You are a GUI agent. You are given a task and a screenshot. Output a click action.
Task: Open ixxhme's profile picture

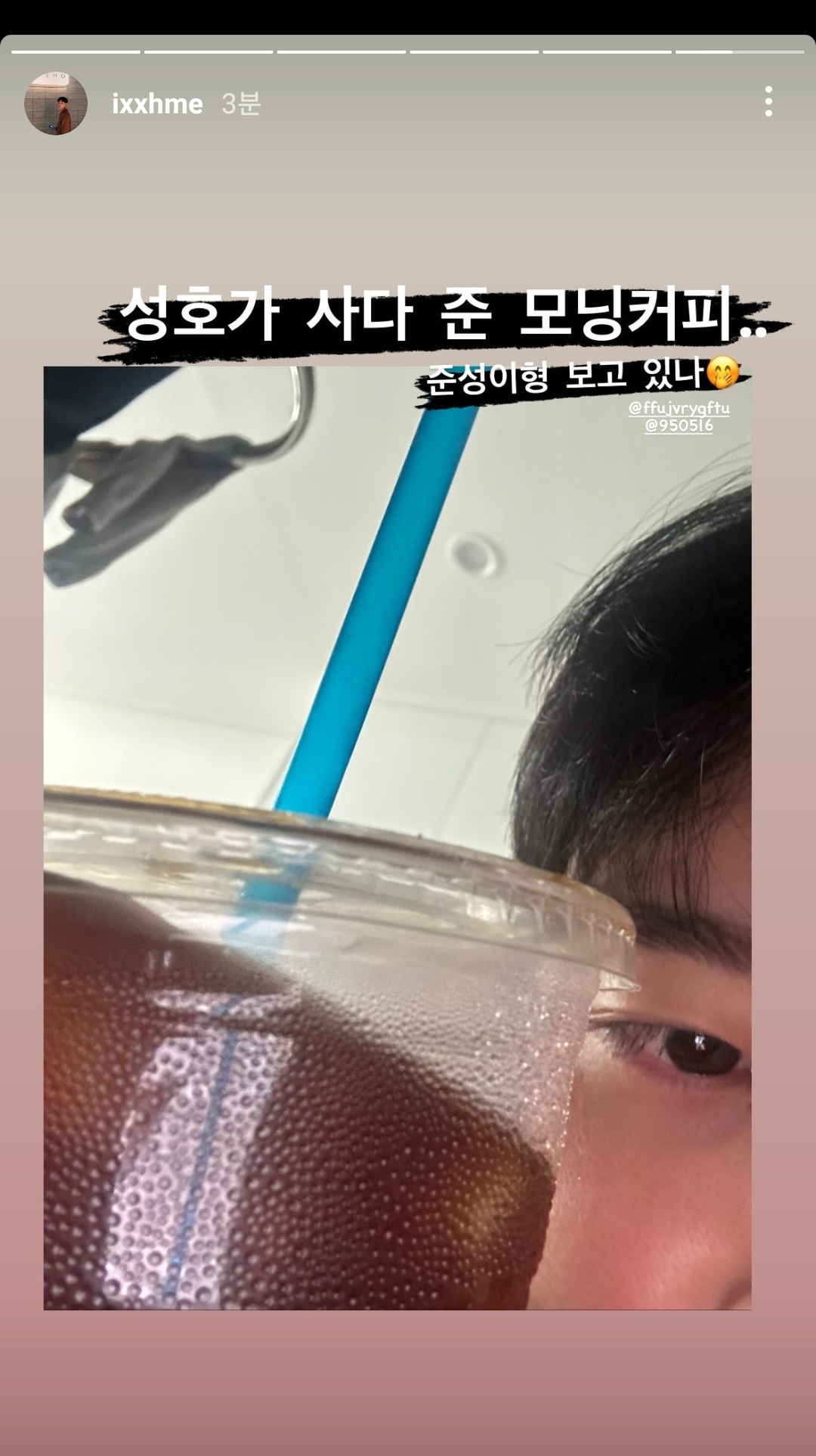[56, 104]
